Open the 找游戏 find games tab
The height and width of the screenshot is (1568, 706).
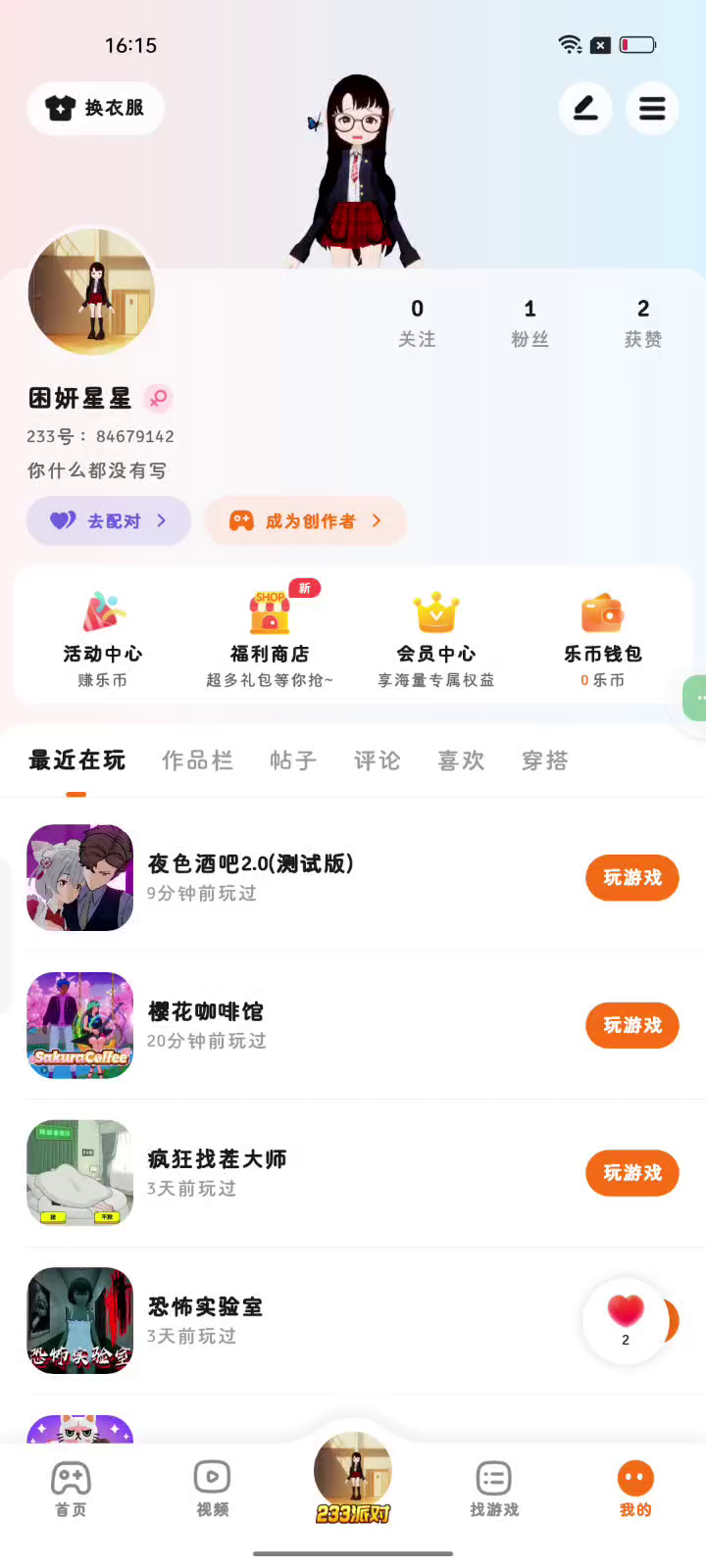[x=494, y=1490]
